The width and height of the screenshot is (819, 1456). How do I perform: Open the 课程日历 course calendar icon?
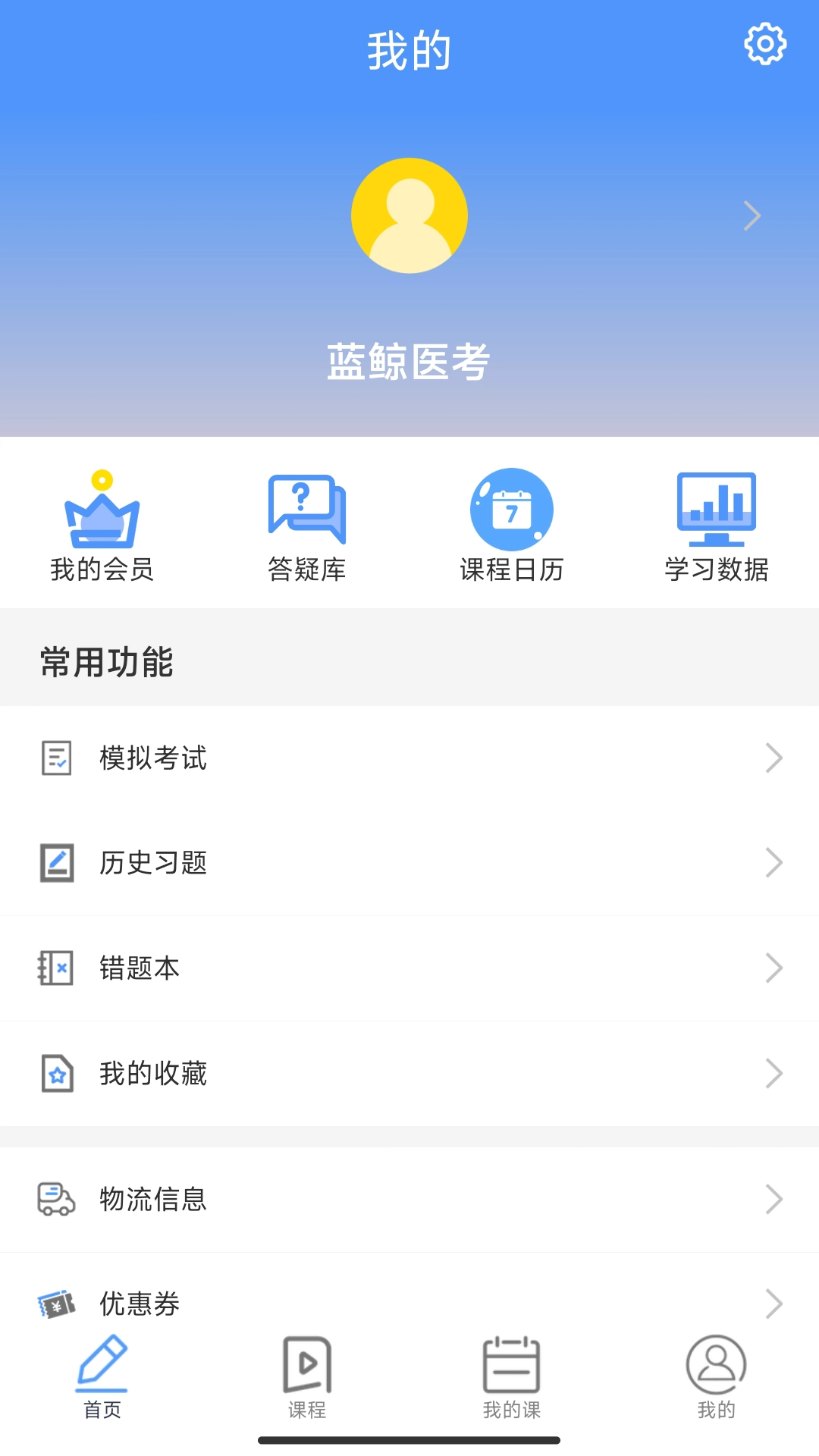click(x=512, y=510)
